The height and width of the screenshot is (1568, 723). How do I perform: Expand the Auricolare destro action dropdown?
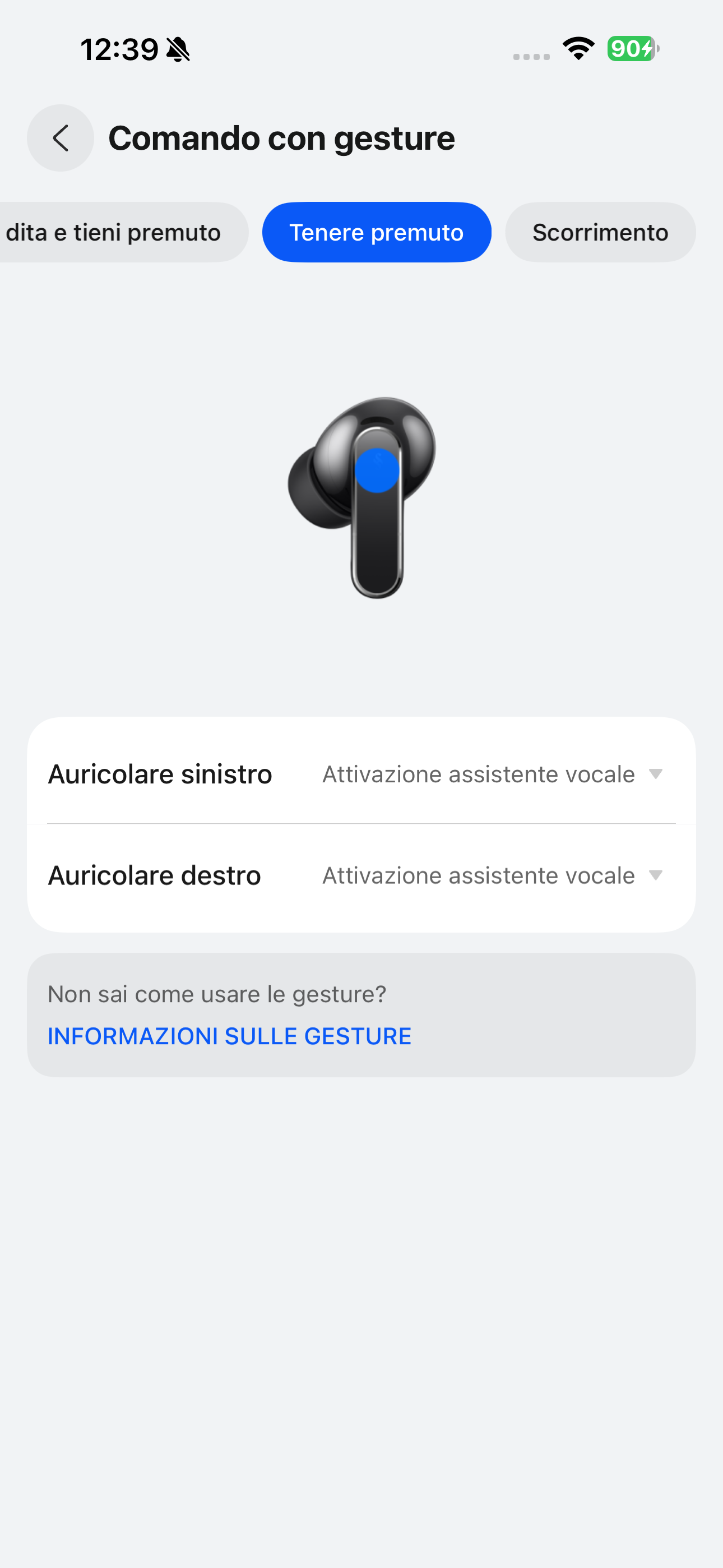coord(492,875)
